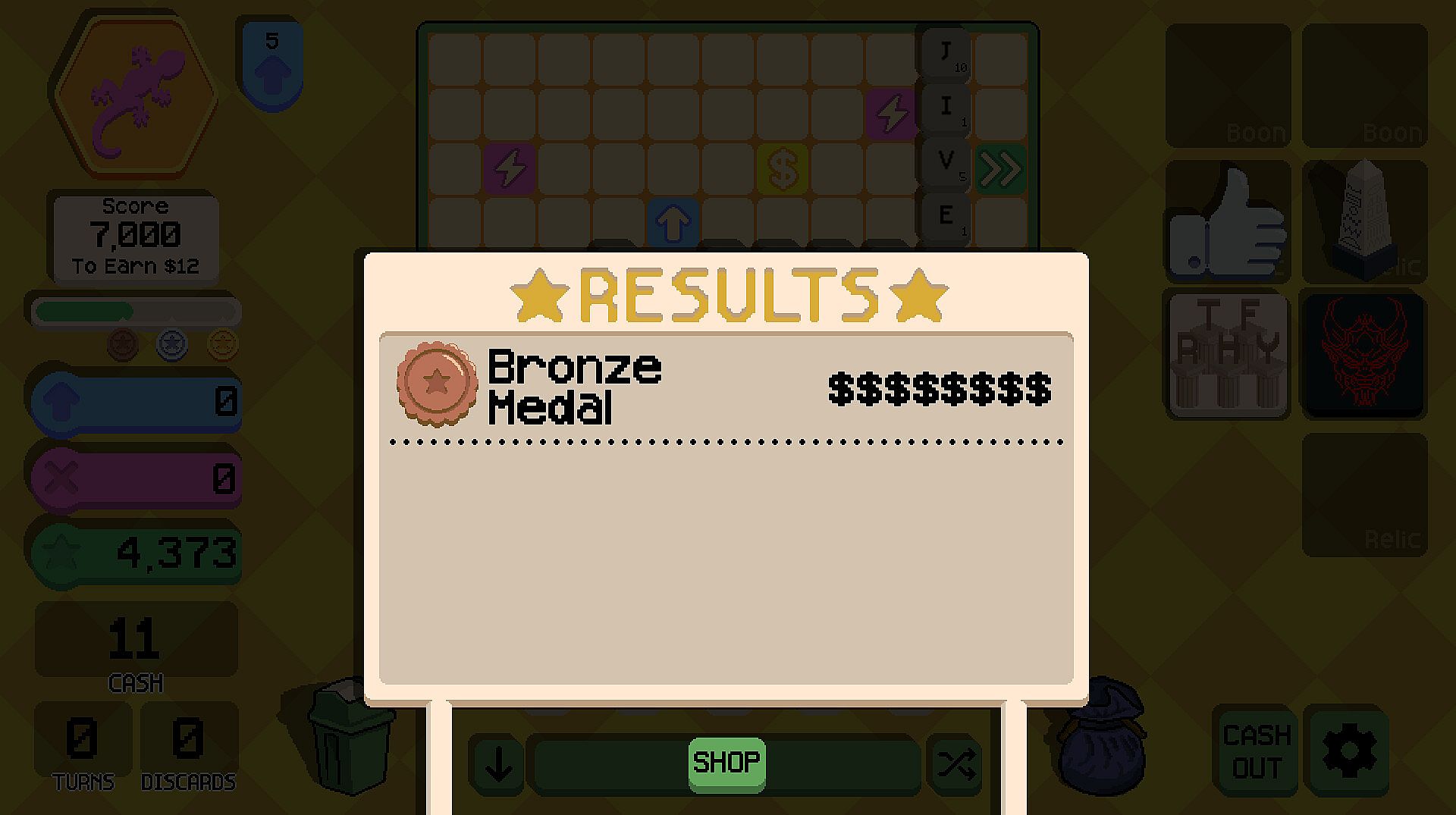The image size is (1456, 815).
Task: Tap the green trash can
Action: [348, 737]
